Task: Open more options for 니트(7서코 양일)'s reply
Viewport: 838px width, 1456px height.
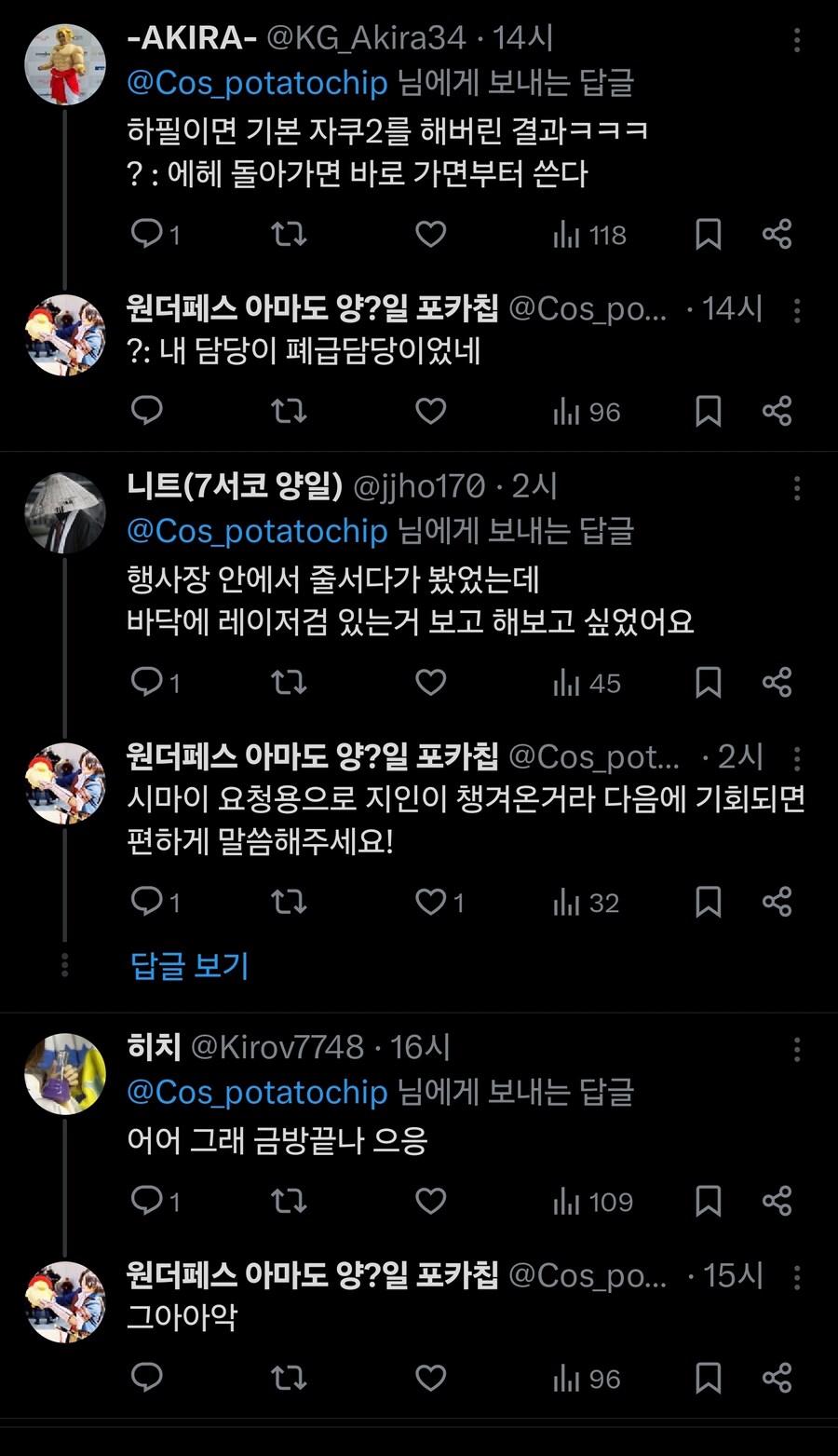Action: [x=798, y=486]
